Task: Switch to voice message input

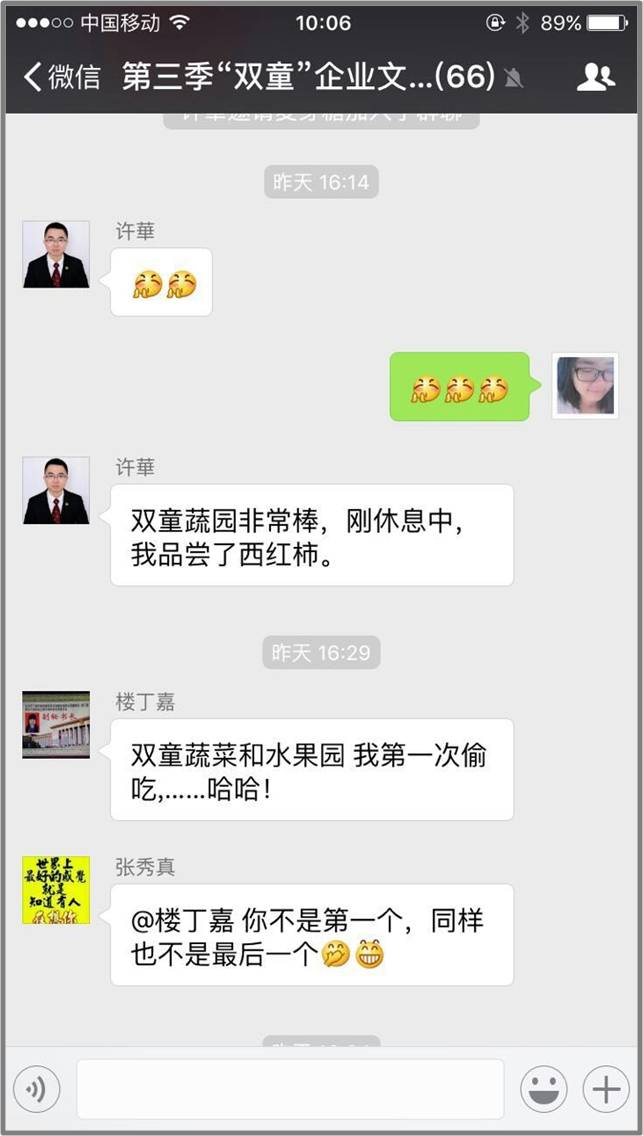Action: click(37, 1089)
